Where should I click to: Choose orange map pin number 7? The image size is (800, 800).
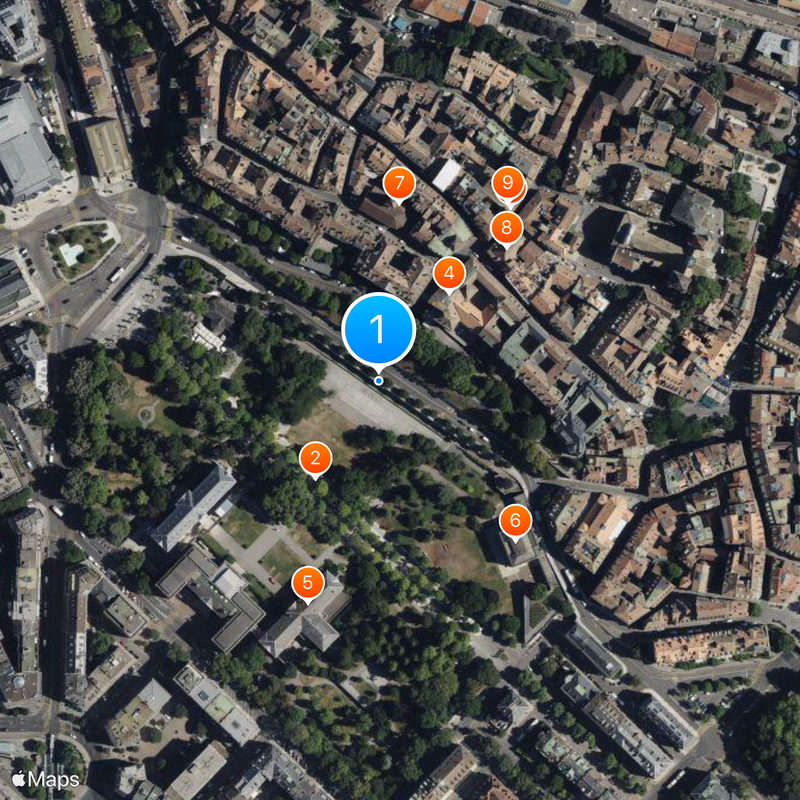399,184
